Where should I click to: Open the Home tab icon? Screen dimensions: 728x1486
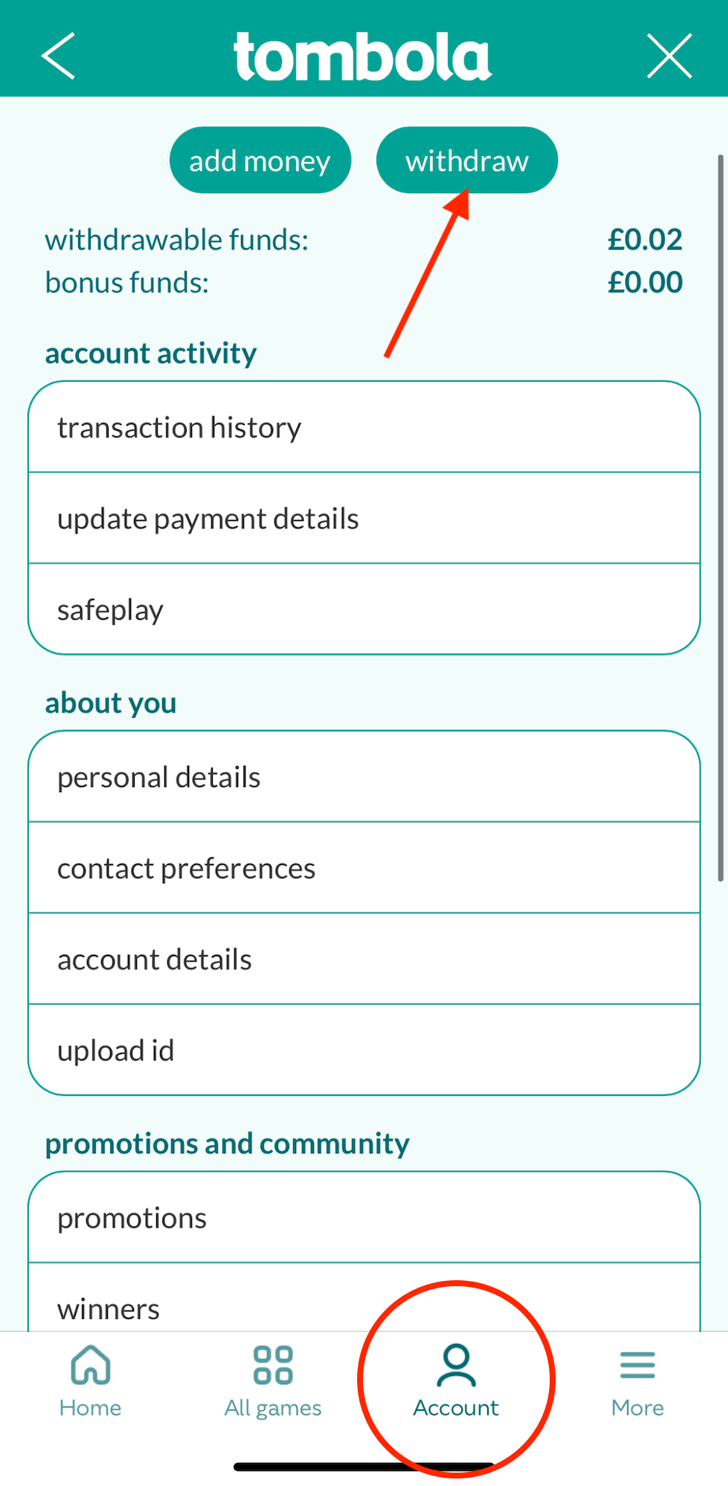point(90,1363)
